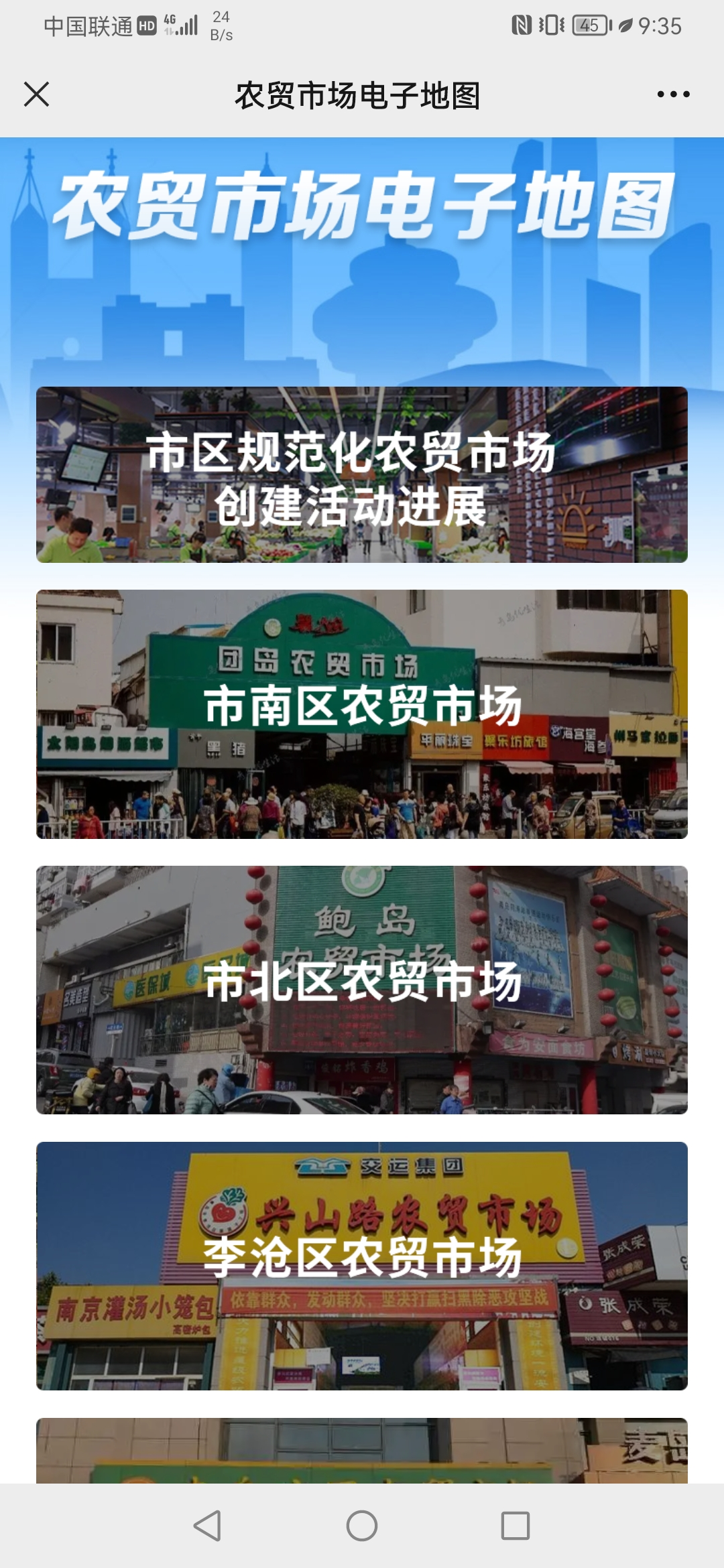The image size is (724, 1568).
Task: Go back with system back button
Action: 207,1526
